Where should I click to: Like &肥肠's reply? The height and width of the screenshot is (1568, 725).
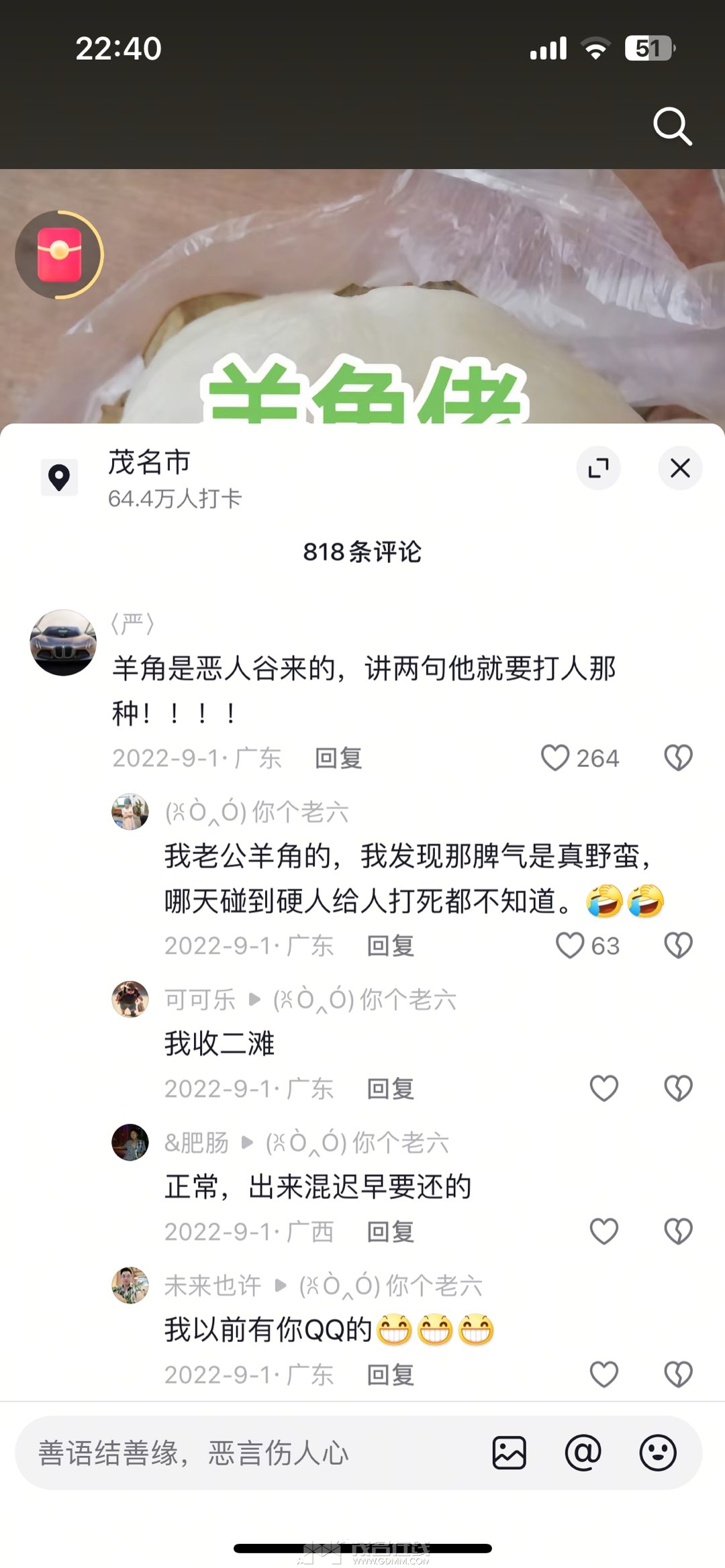click(603, 1231)
